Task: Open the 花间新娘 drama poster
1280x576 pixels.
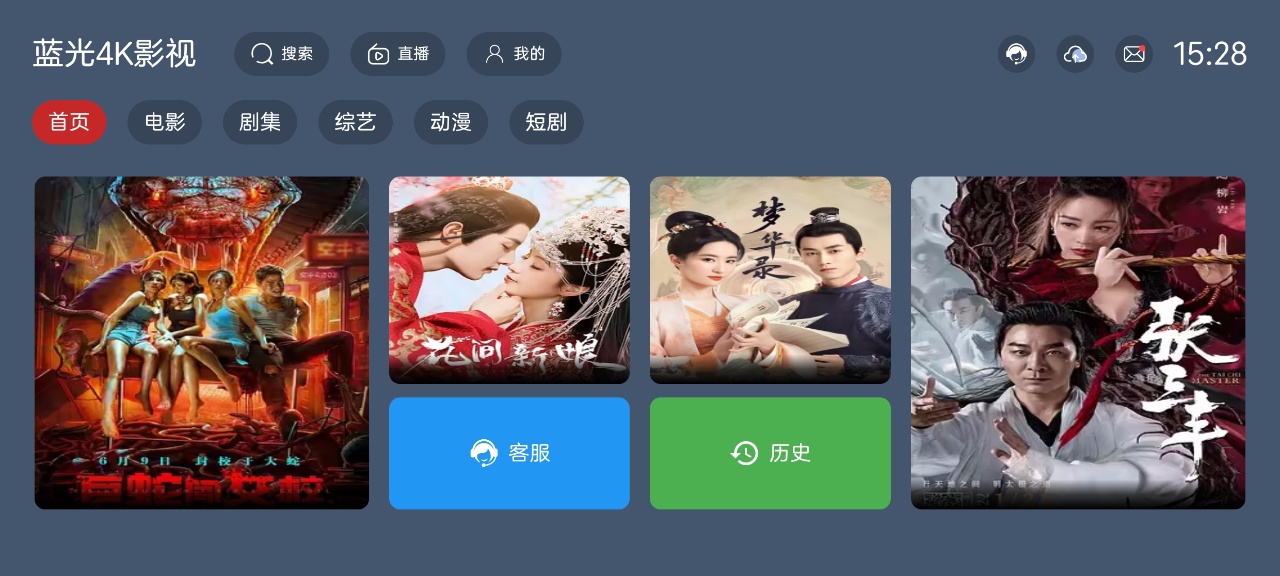Action: [x=509, y=280]
